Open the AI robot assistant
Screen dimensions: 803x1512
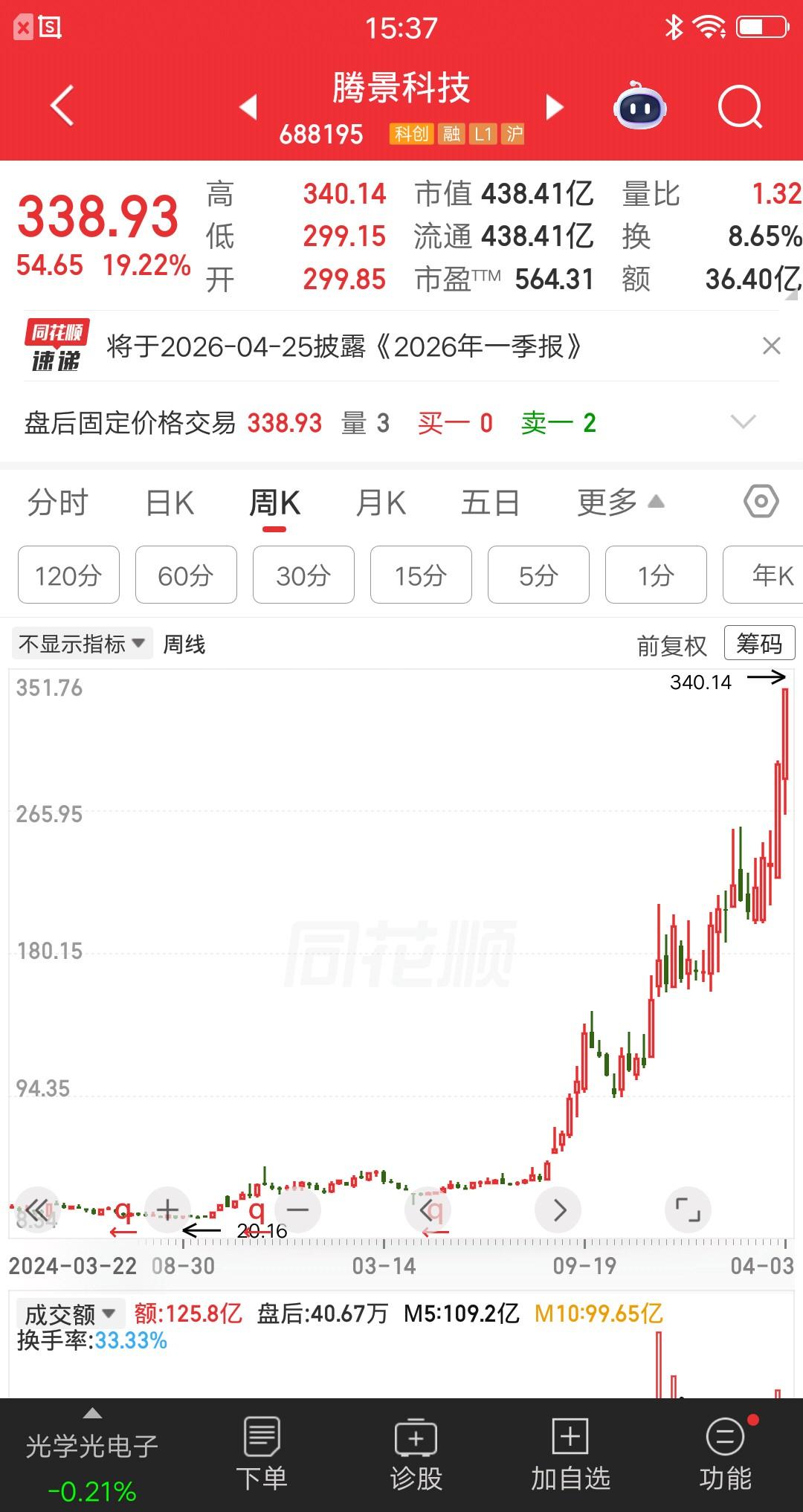pos(640,107)
